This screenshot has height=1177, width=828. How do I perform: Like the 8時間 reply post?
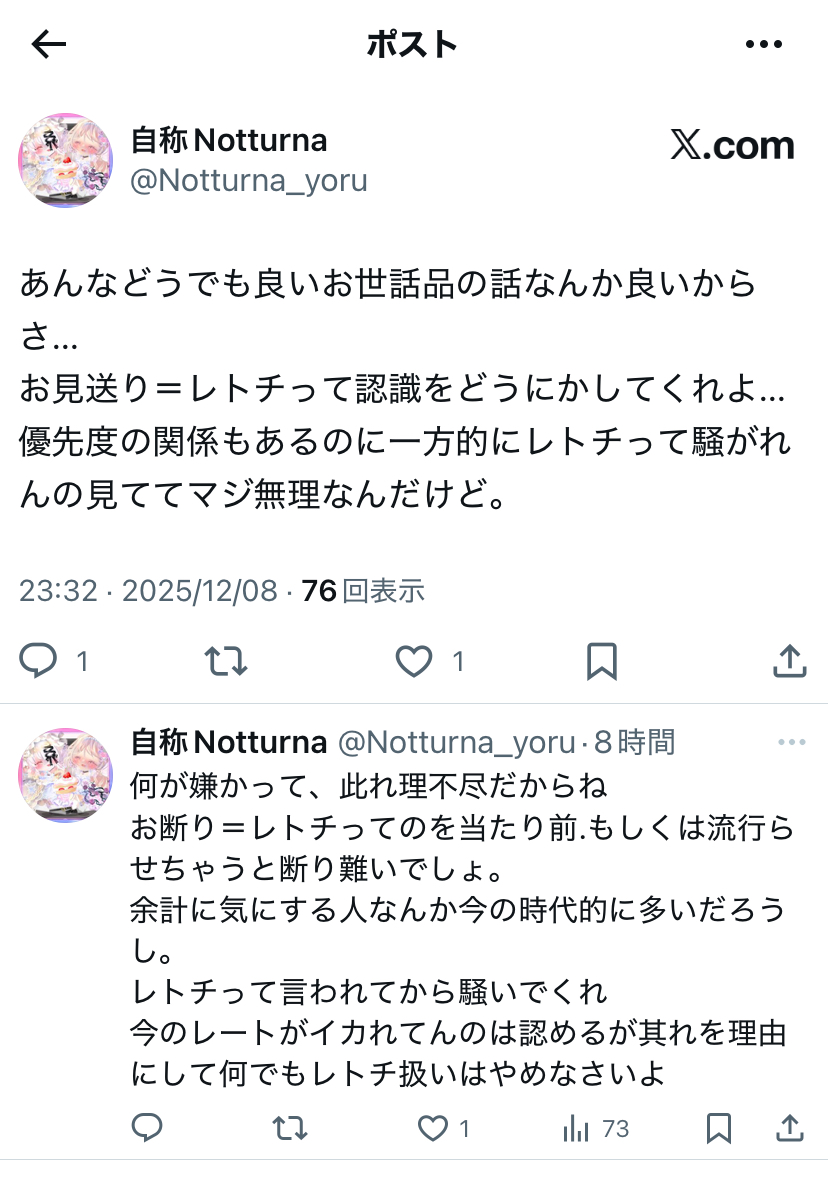coord(433,1128)
